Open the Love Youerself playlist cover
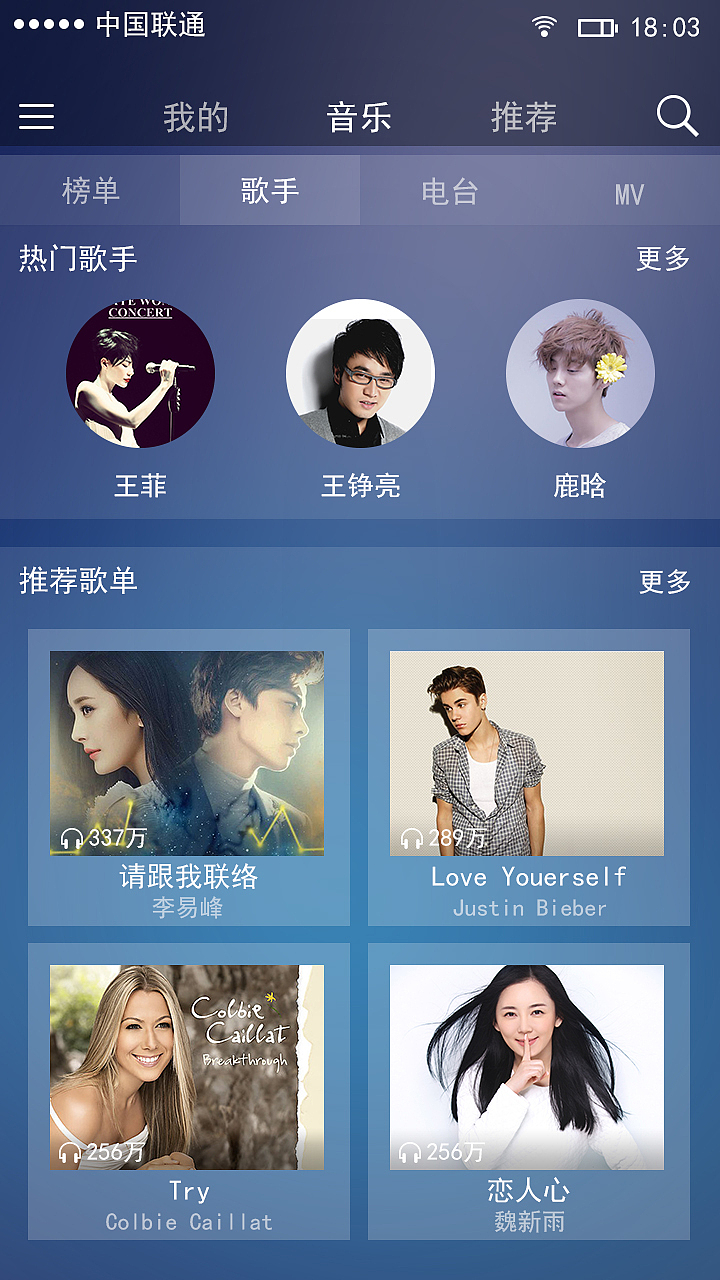Viewport: 720px width, 1280px height. 528,754
